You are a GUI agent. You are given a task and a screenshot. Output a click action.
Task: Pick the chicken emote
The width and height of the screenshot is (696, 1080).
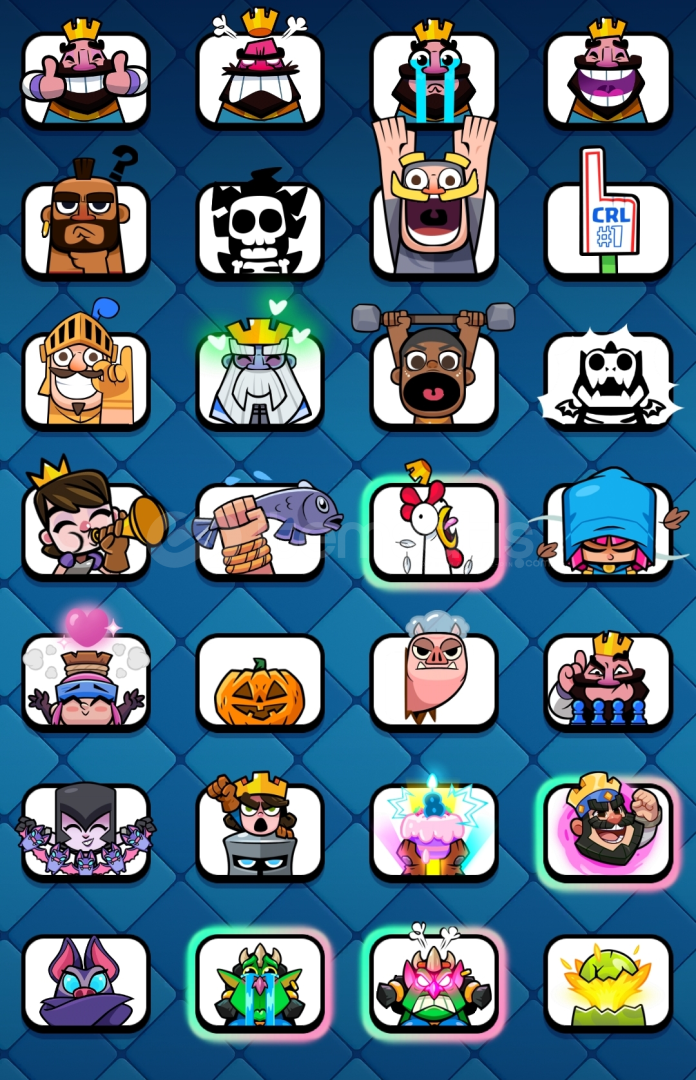433,529
